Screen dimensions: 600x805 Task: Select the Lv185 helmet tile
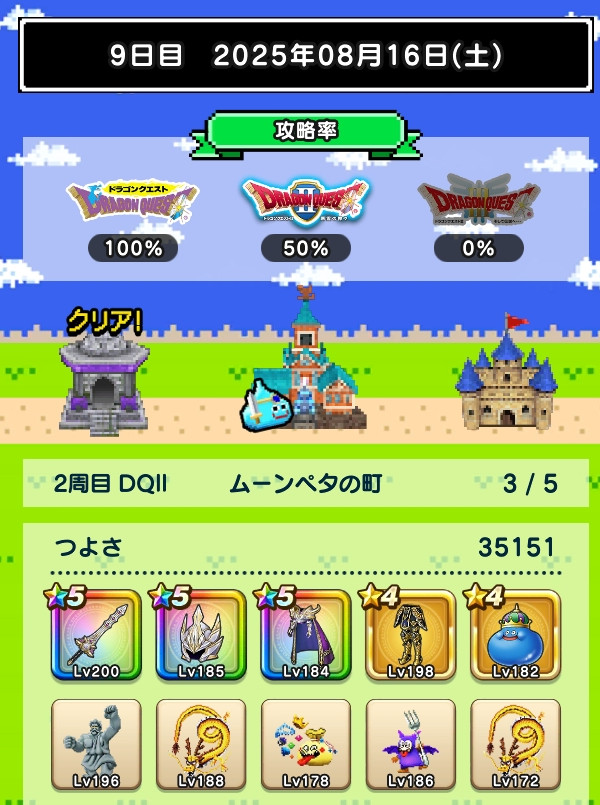pos(201,636)
